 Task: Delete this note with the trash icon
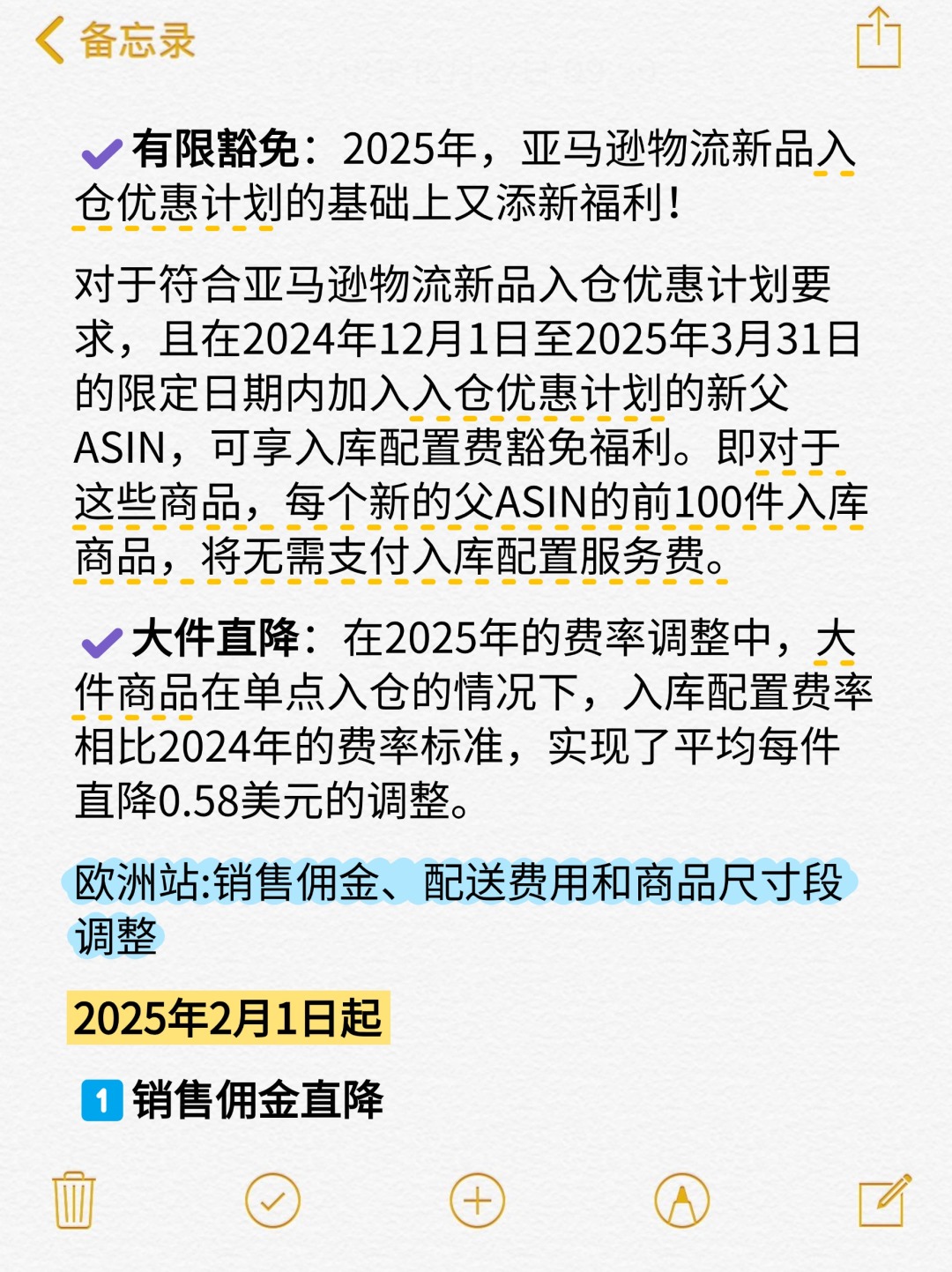[x=74, y=1201]
